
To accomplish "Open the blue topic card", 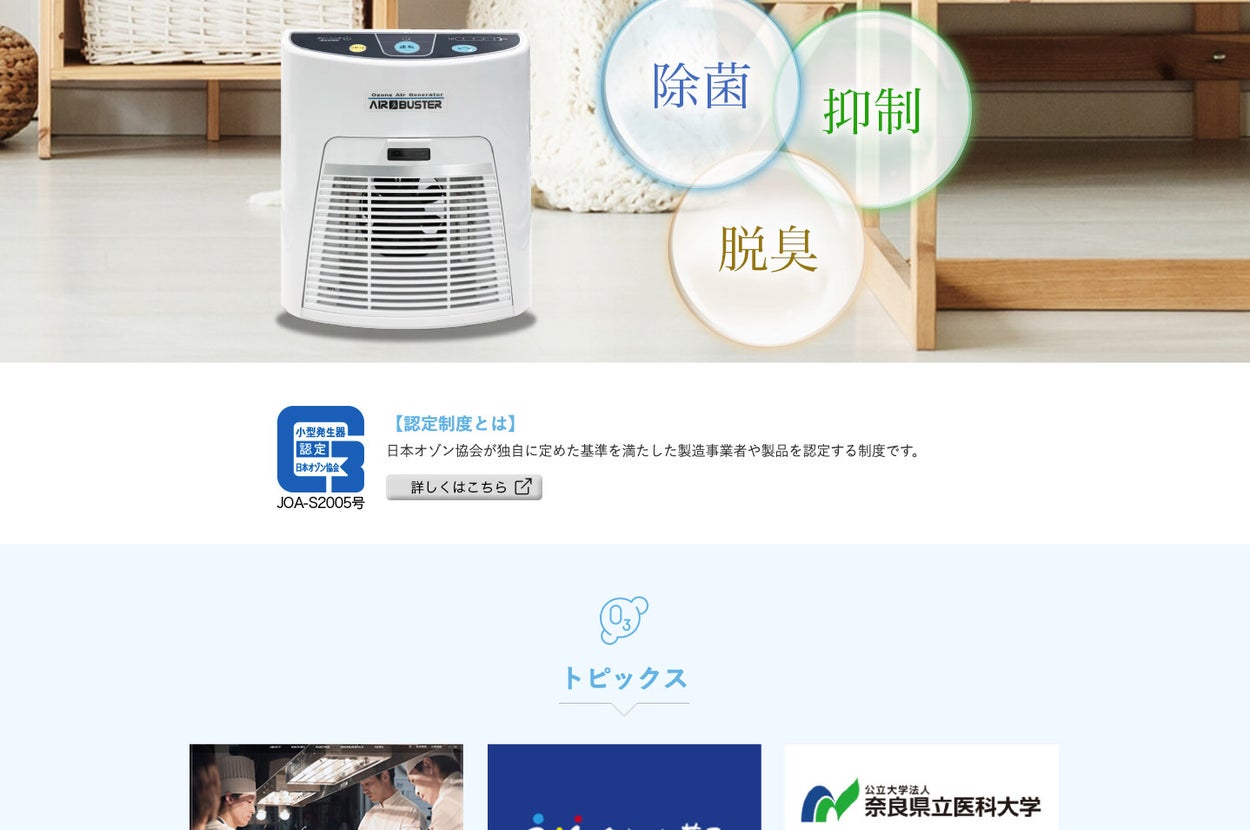I will click(624, 787).
